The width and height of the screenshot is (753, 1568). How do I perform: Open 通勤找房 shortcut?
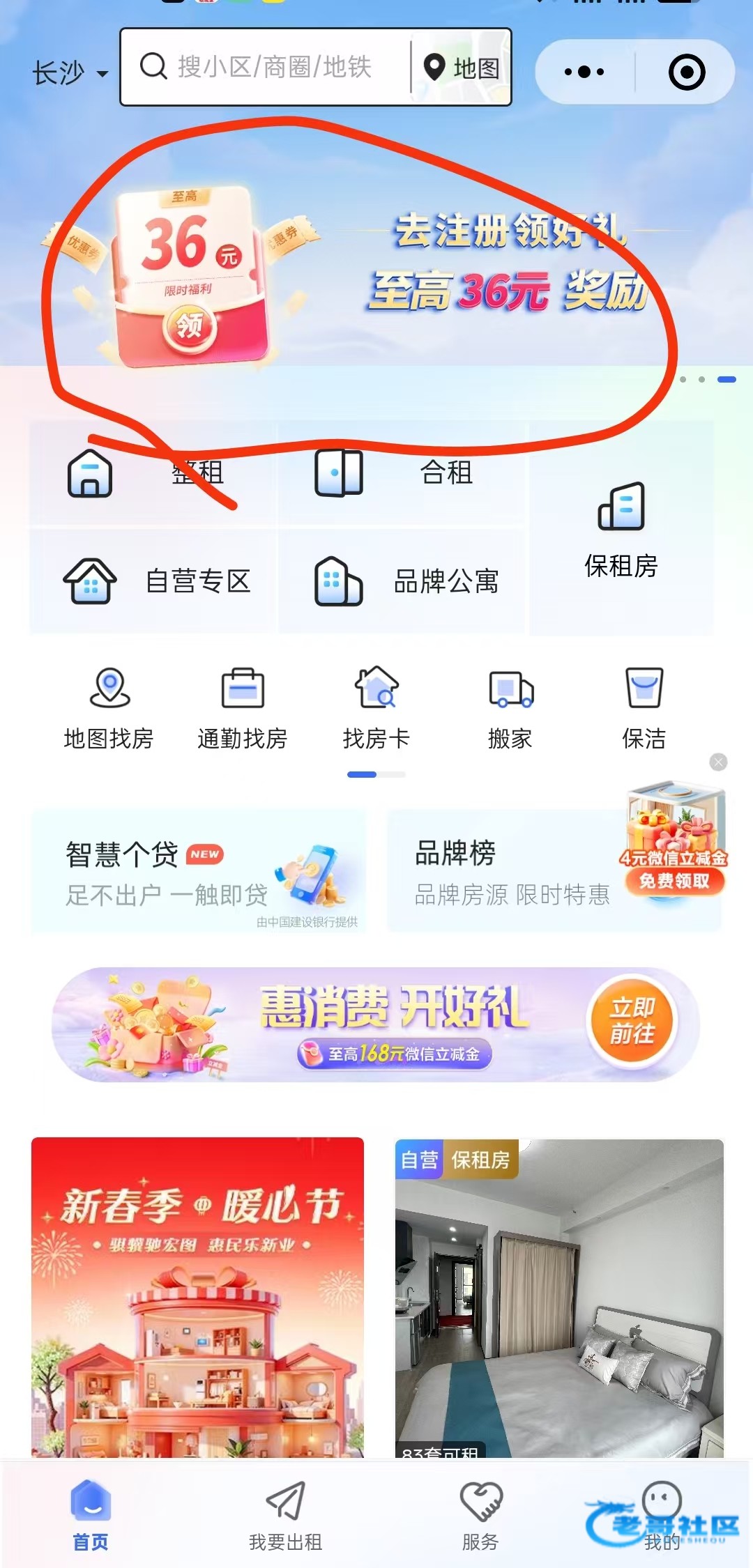[x=242, y=707]
